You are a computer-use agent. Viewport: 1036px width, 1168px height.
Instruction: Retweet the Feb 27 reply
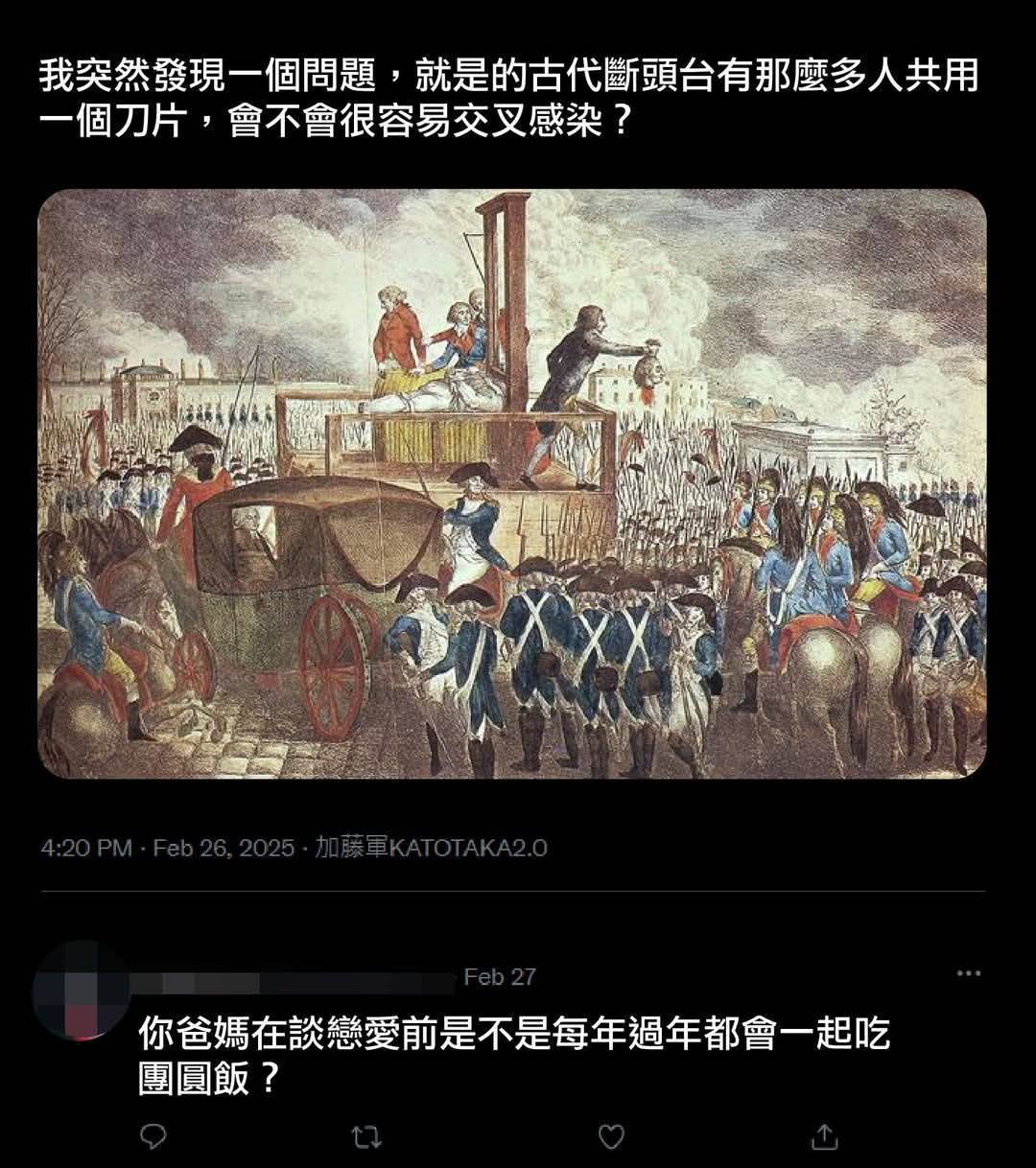[366, 1136]
